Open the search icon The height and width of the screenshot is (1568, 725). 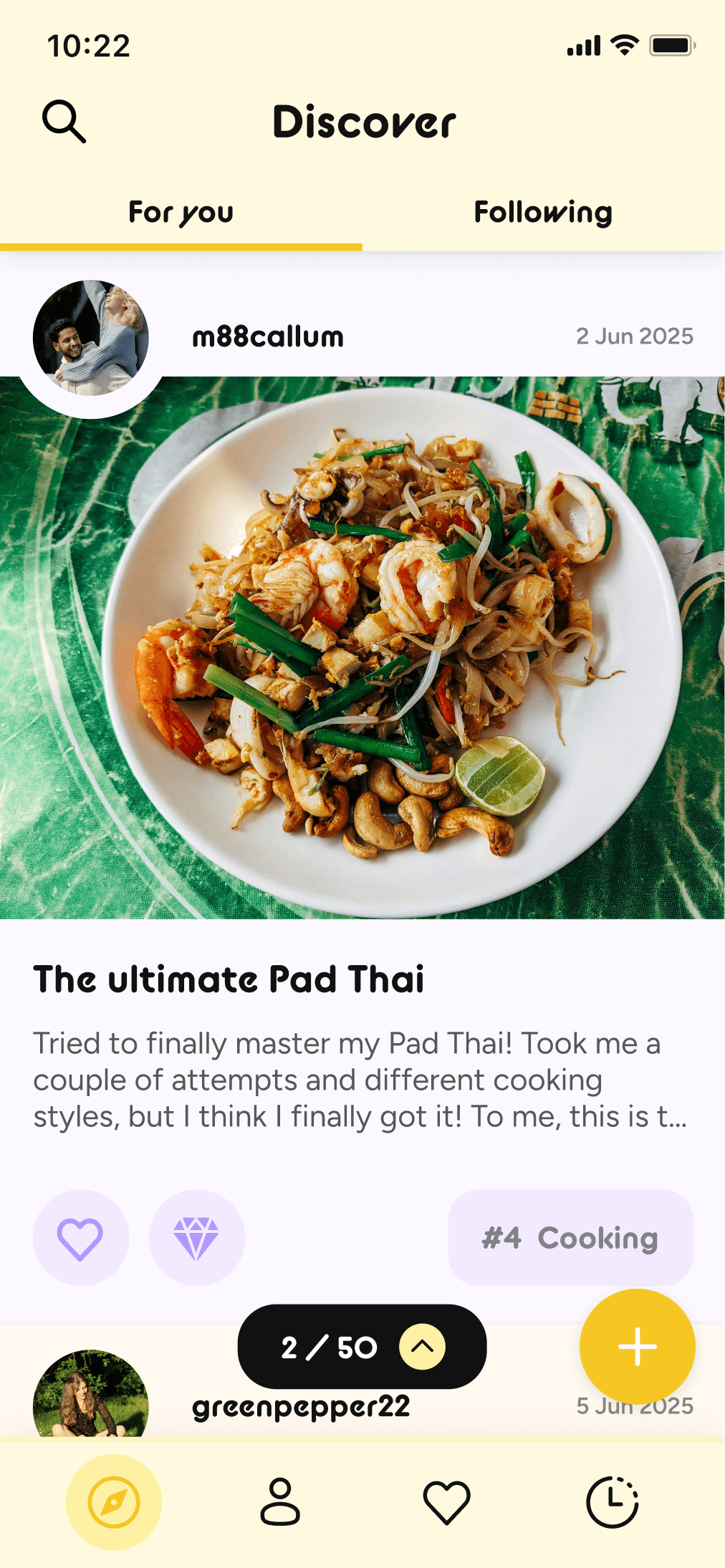(64, 122)
